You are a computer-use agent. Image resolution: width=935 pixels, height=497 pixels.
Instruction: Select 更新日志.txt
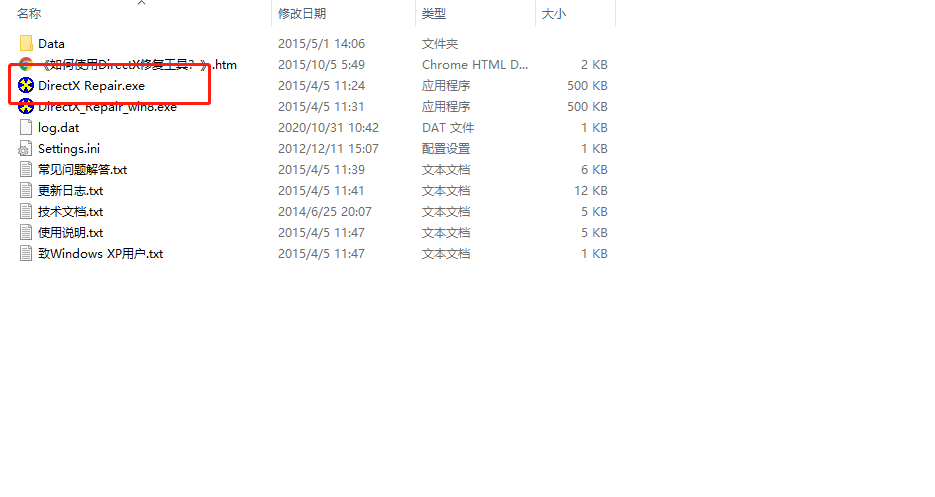tap(70, 191)
